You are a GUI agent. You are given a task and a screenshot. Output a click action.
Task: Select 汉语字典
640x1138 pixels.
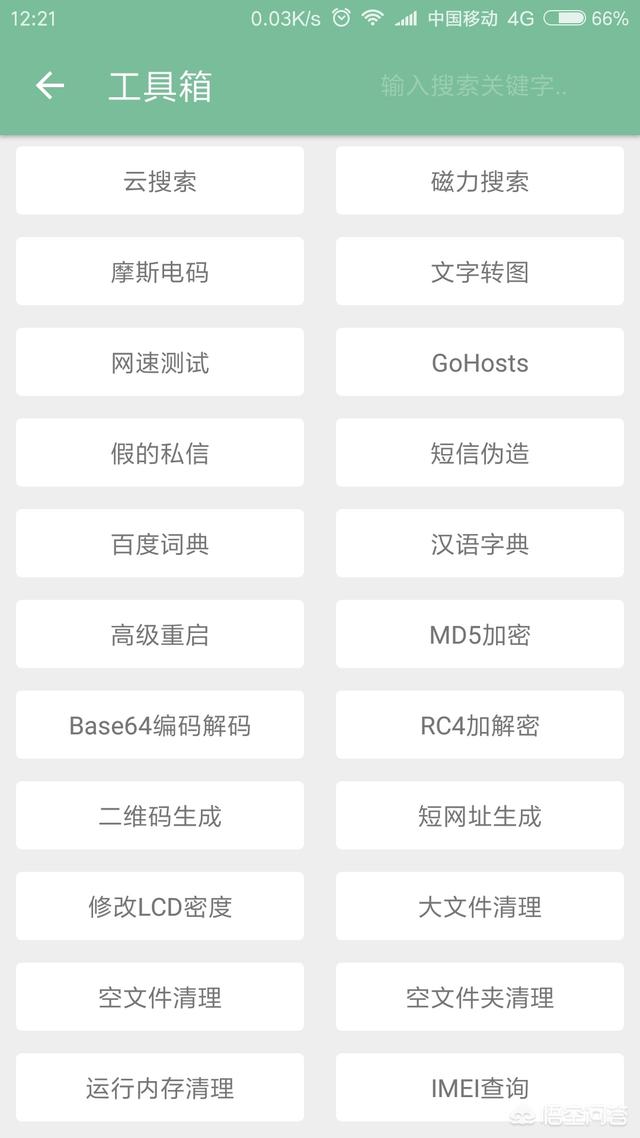tap(480, 544)
